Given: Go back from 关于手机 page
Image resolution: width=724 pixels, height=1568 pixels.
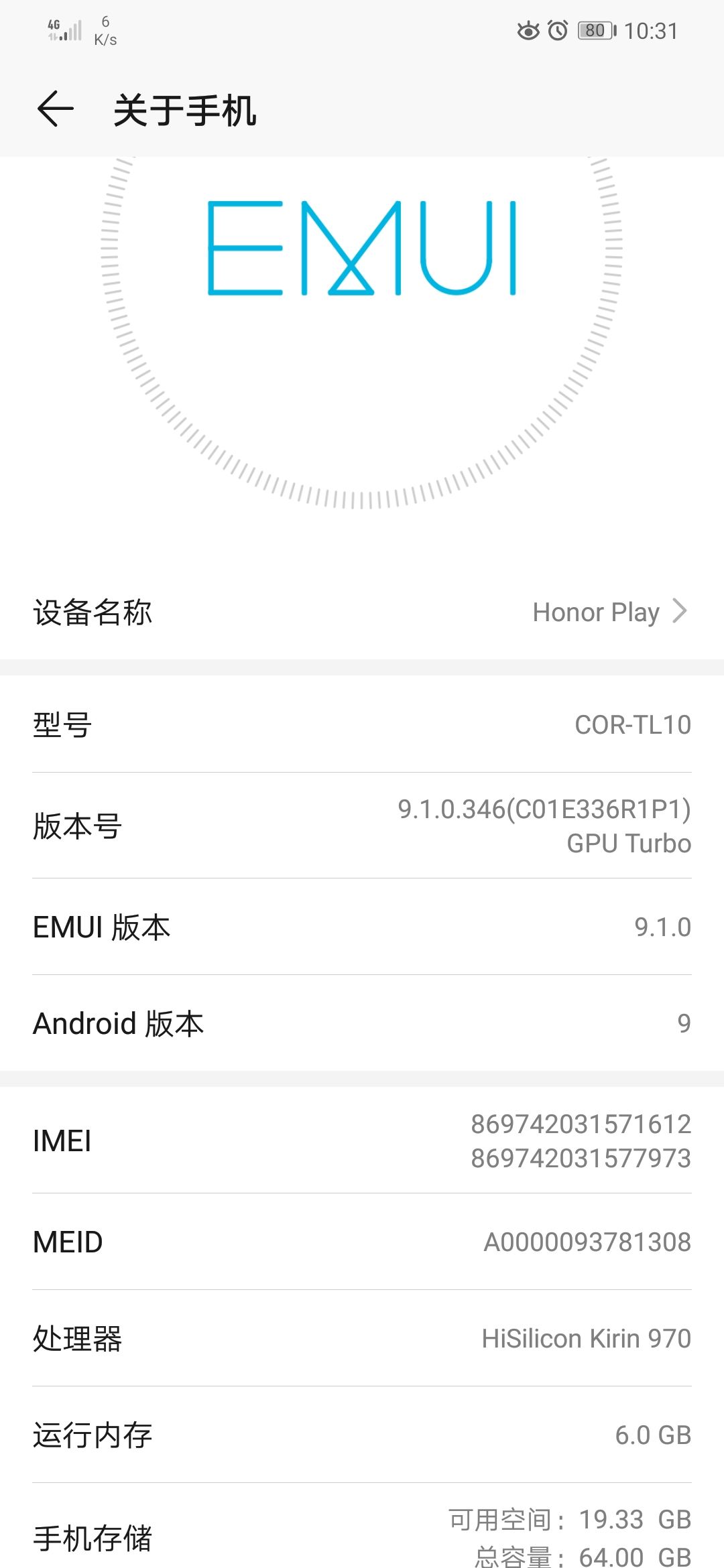Looking at the screenshot, I should (55, 109).
